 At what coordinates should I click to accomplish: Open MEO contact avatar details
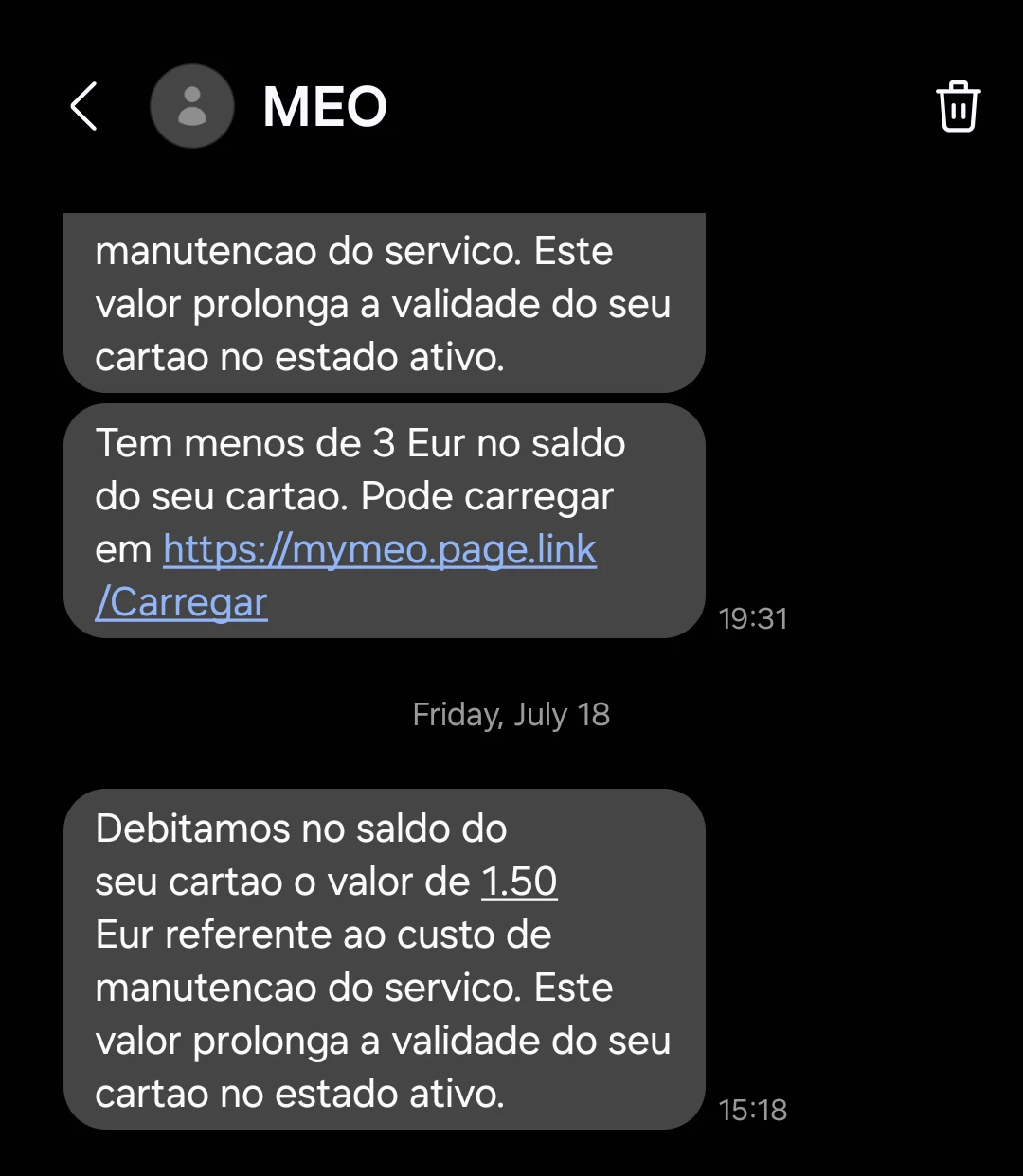coord(192,106)
